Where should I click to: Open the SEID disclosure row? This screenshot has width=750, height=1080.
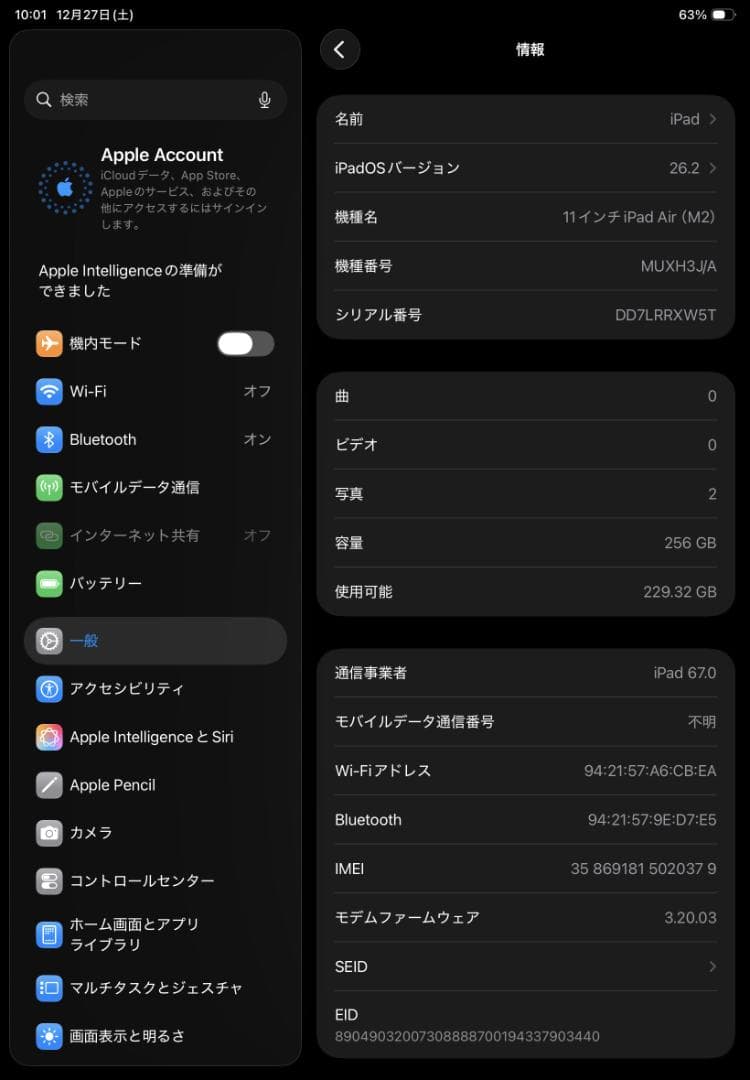click(525, 966)
